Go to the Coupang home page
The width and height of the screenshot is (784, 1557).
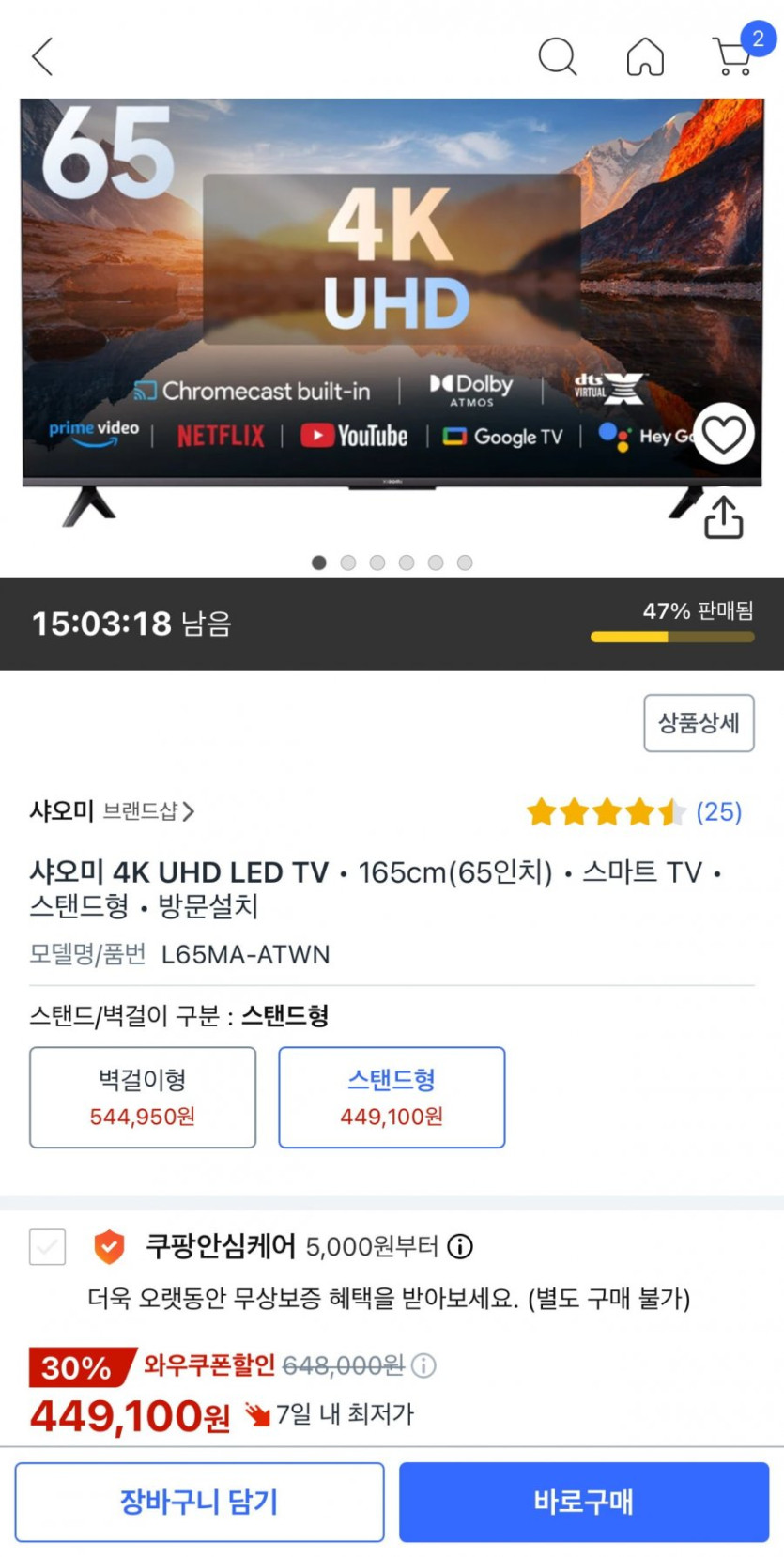(645, 56)
